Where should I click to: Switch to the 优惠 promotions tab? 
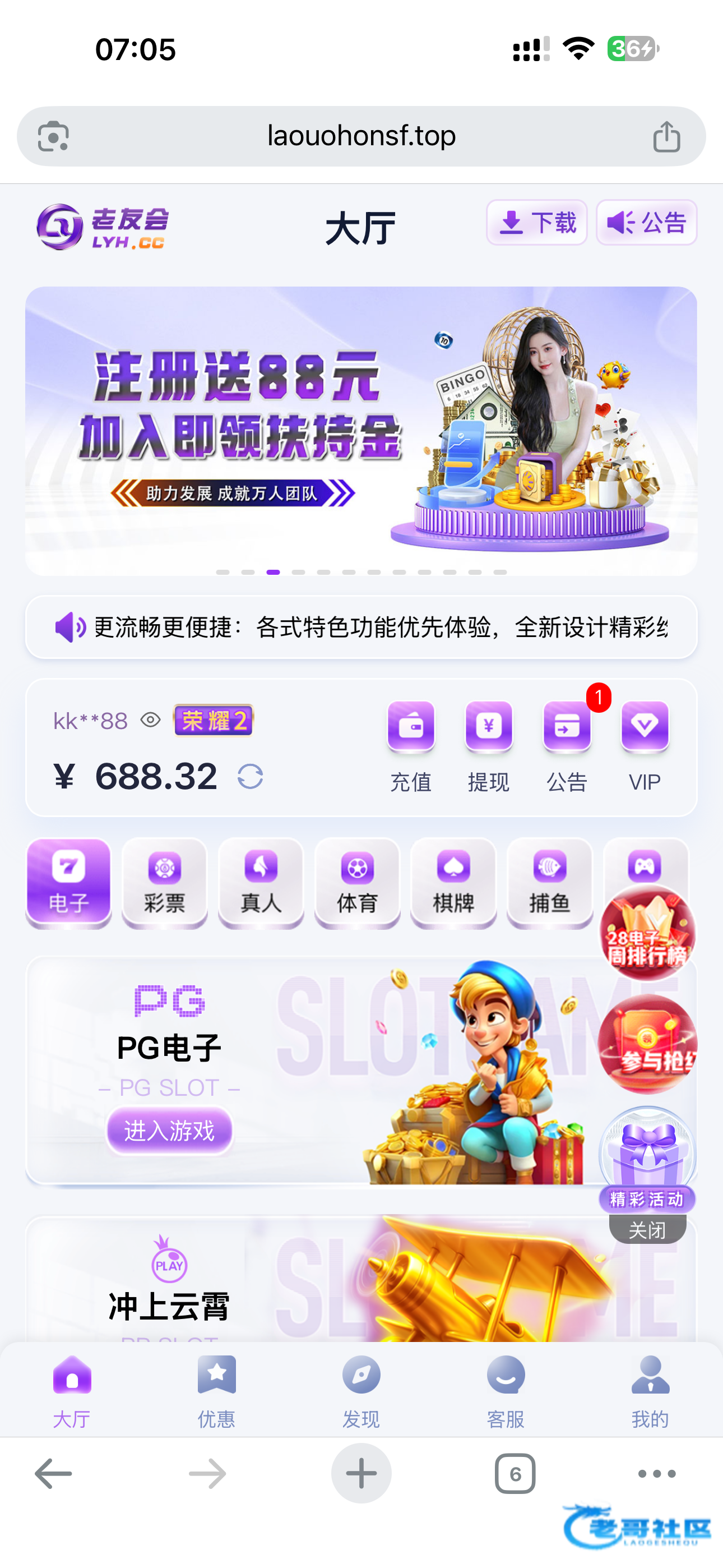click(216, 1391)
